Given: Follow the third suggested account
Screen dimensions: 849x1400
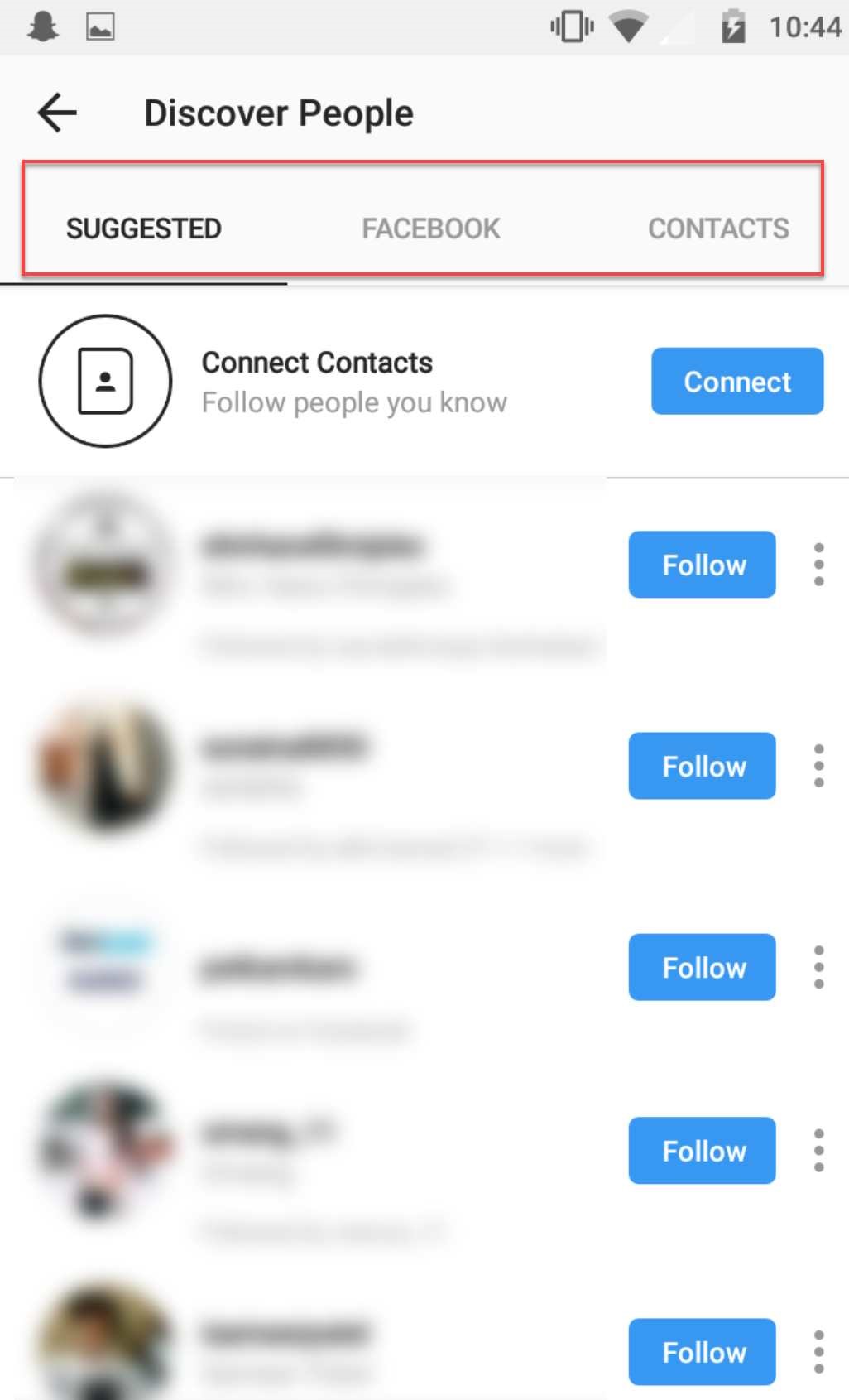Looking at the screenshot, I should coord(702,967).
